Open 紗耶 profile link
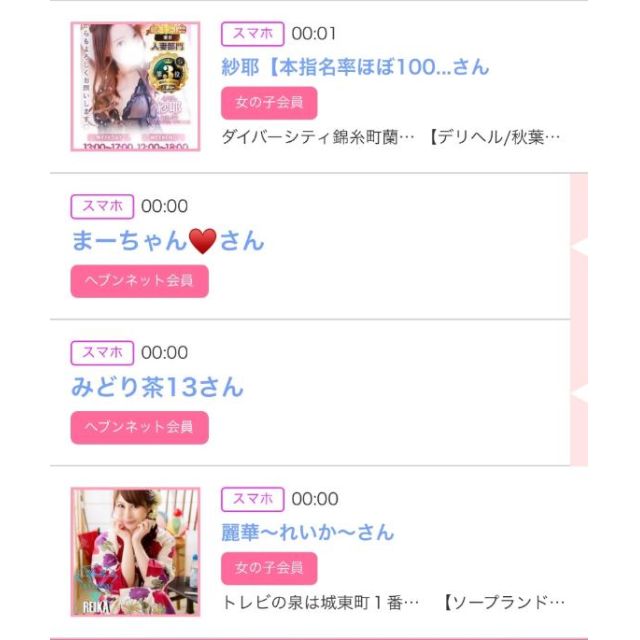The width and height of the screenshot is (640, 640). click(x=355, y=67)
